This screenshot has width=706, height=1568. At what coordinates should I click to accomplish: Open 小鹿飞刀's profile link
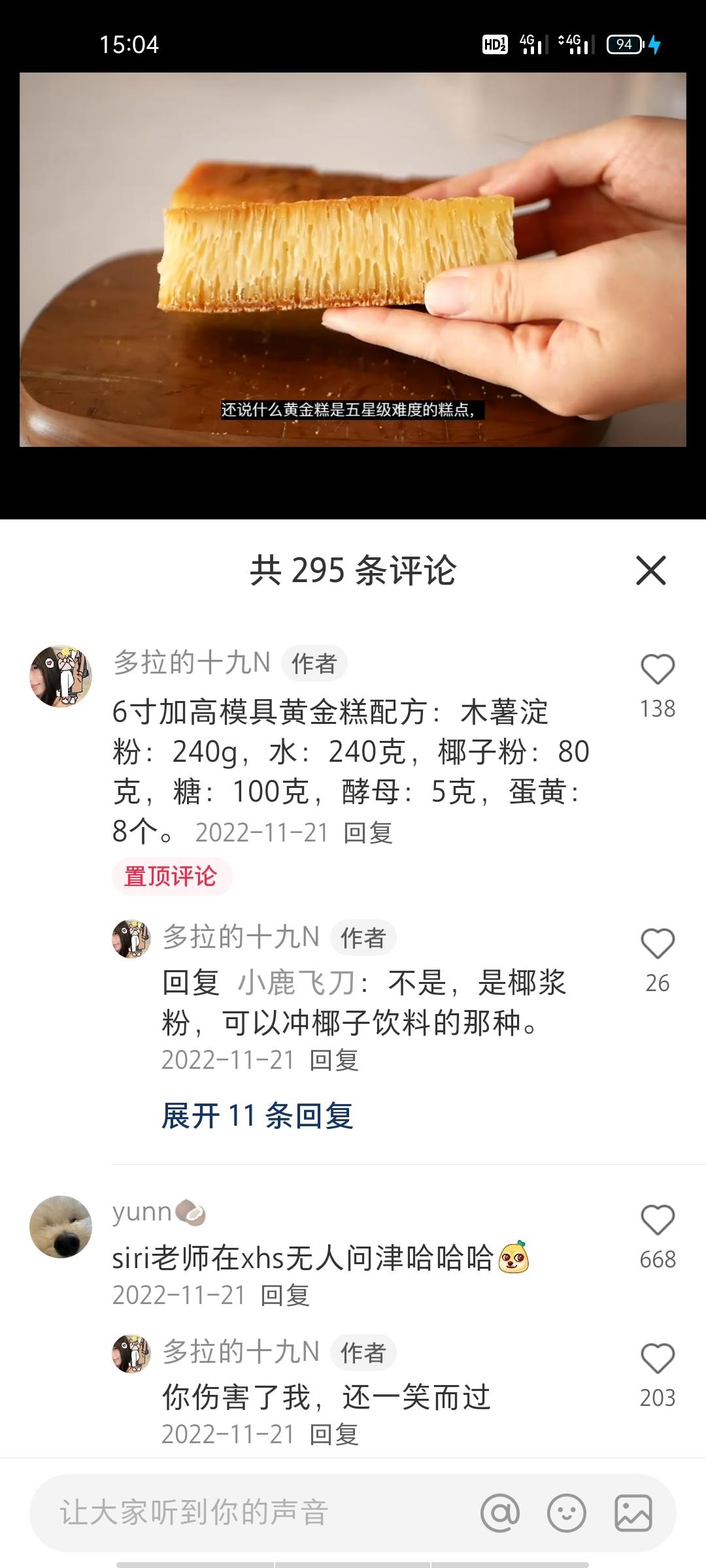(x=296, y=983)
